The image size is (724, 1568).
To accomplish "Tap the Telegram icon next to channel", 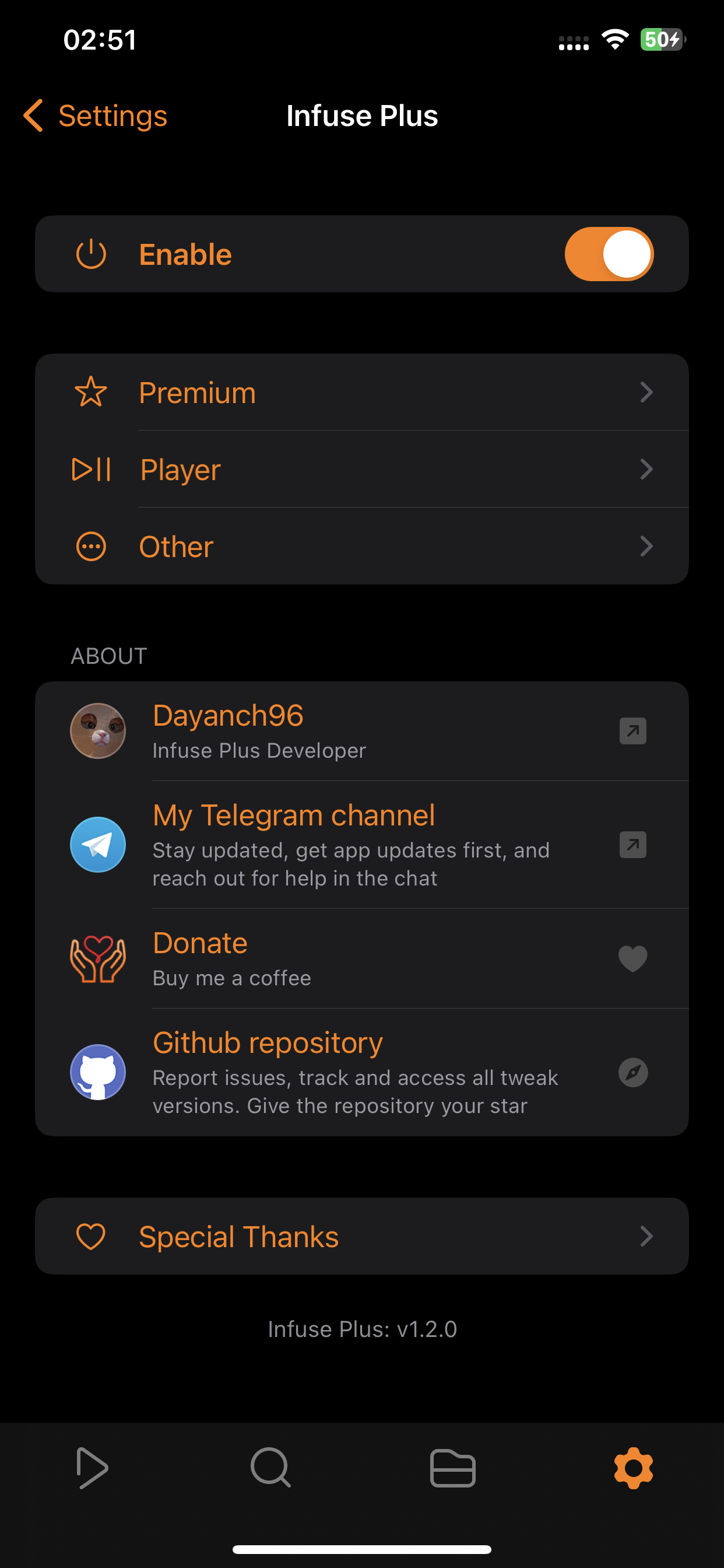I will [98, 844].
